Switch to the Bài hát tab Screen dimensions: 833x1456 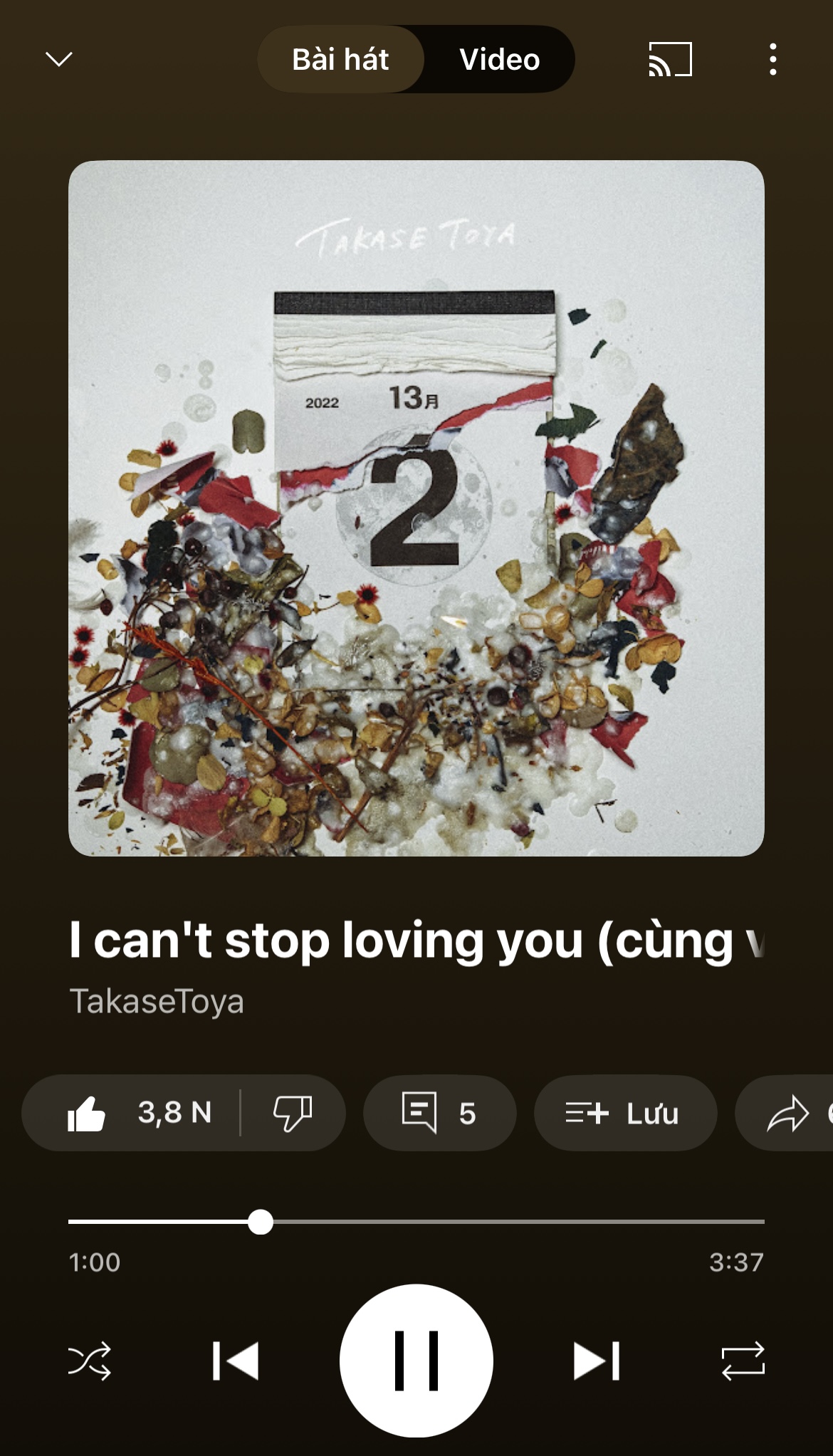[x=340, y=60]
